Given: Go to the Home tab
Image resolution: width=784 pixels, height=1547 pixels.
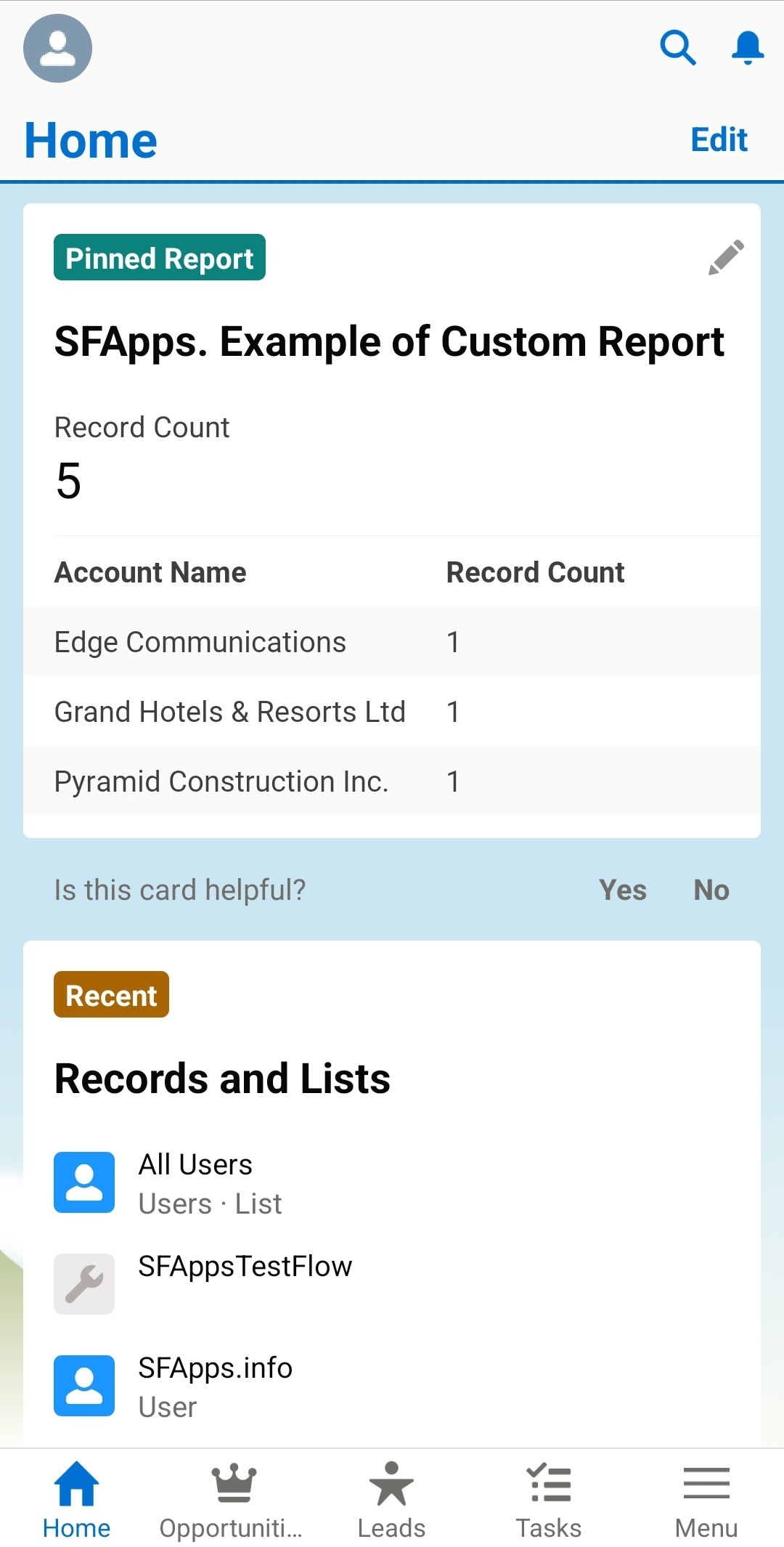Looking at the screenshot, I should (x=76, y=1499).
